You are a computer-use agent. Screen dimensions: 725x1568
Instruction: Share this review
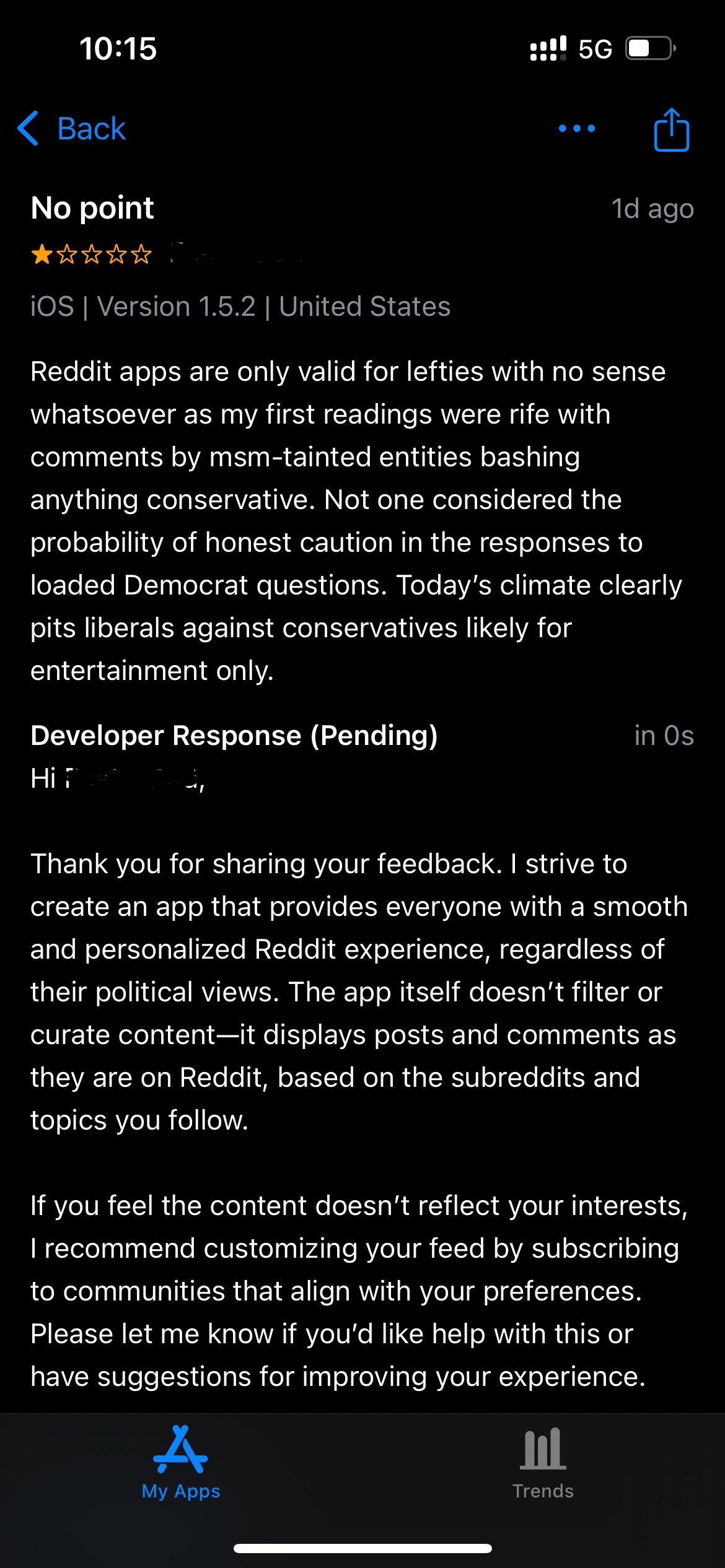(x=671, y=129)
